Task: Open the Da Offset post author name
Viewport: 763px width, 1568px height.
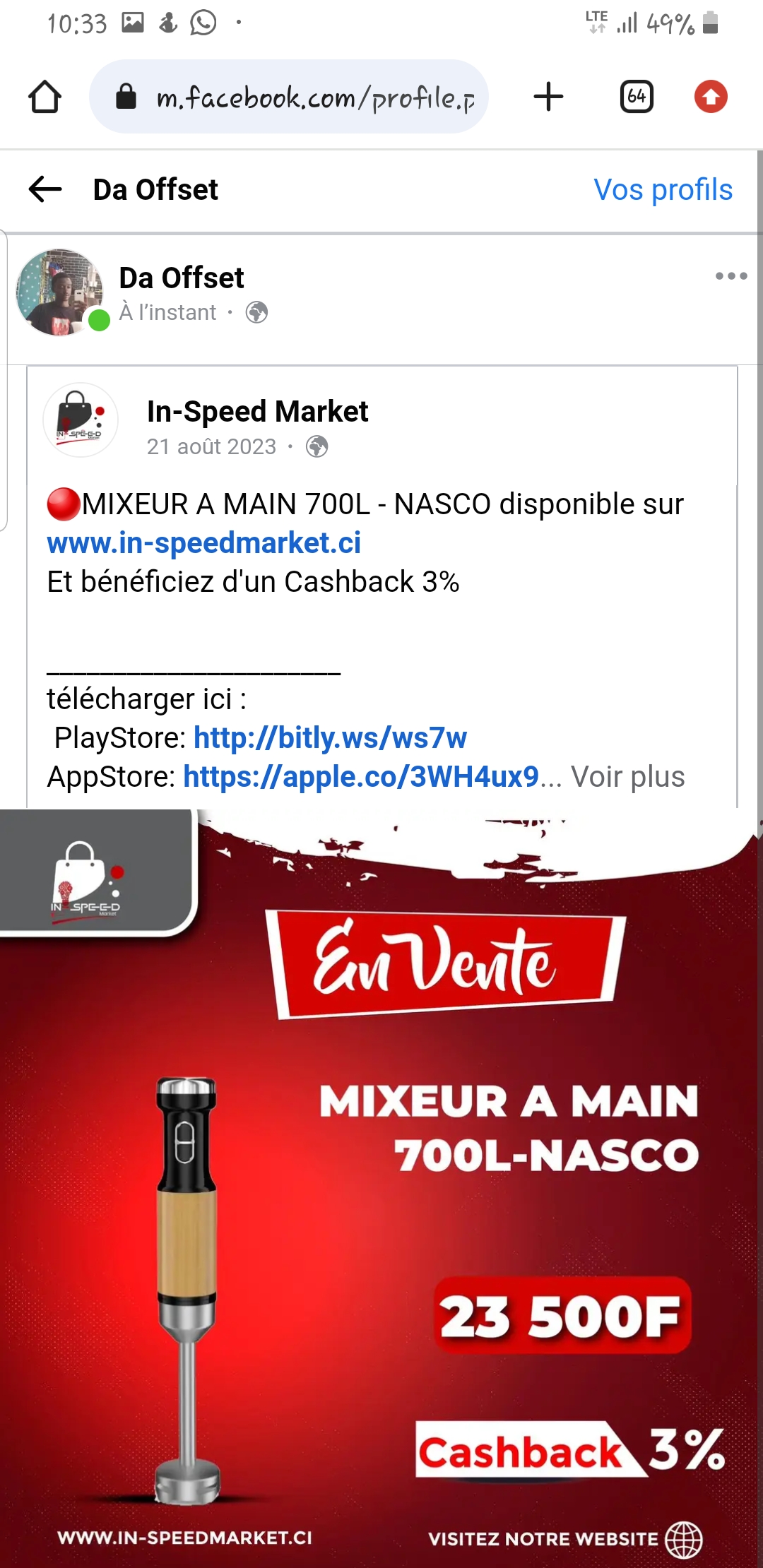Action: (182, 278)
